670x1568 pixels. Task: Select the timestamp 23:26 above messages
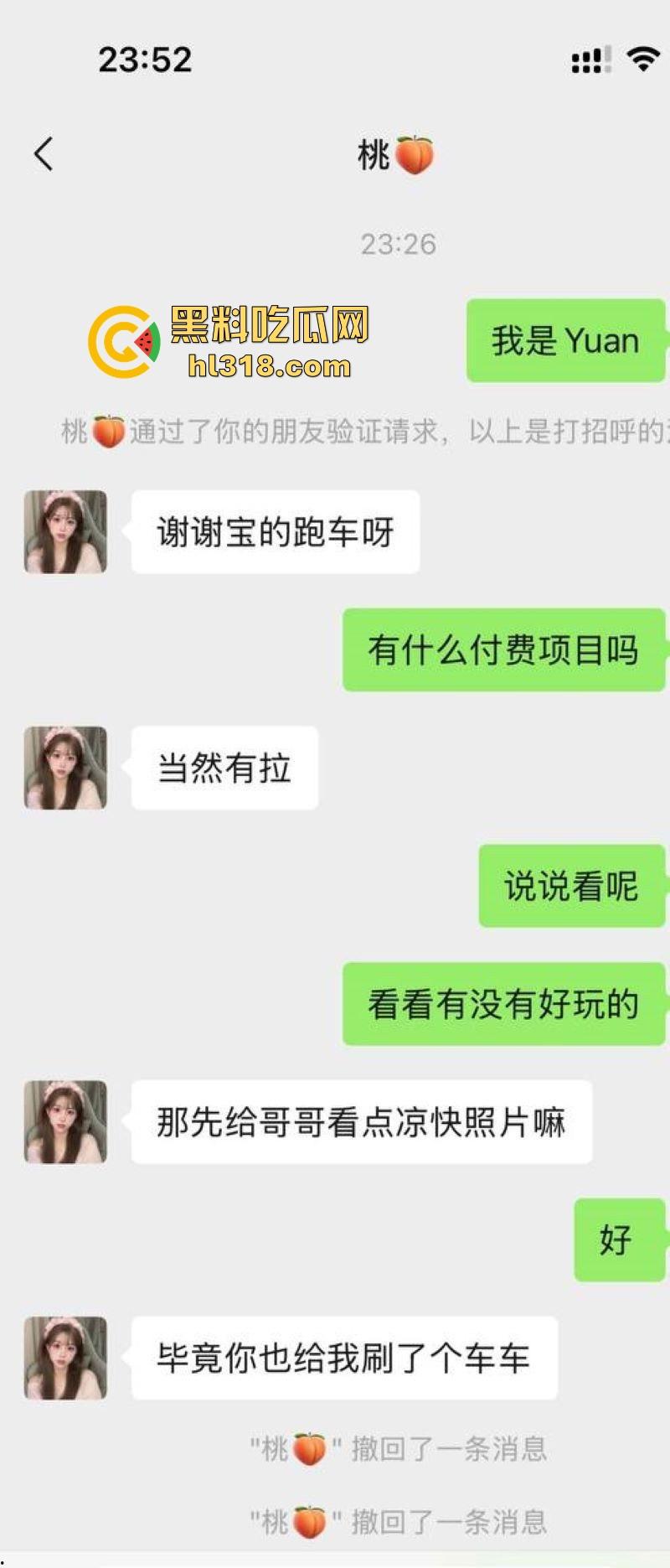click(x=399, y=245)
